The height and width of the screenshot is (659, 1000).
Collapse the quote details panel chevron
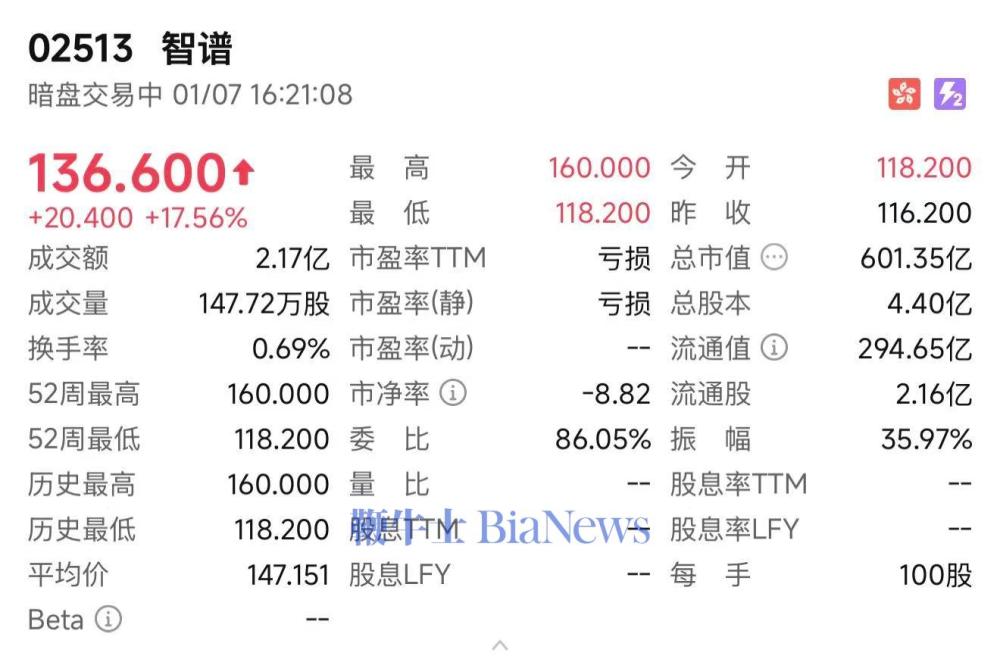(x=501, y=646)
